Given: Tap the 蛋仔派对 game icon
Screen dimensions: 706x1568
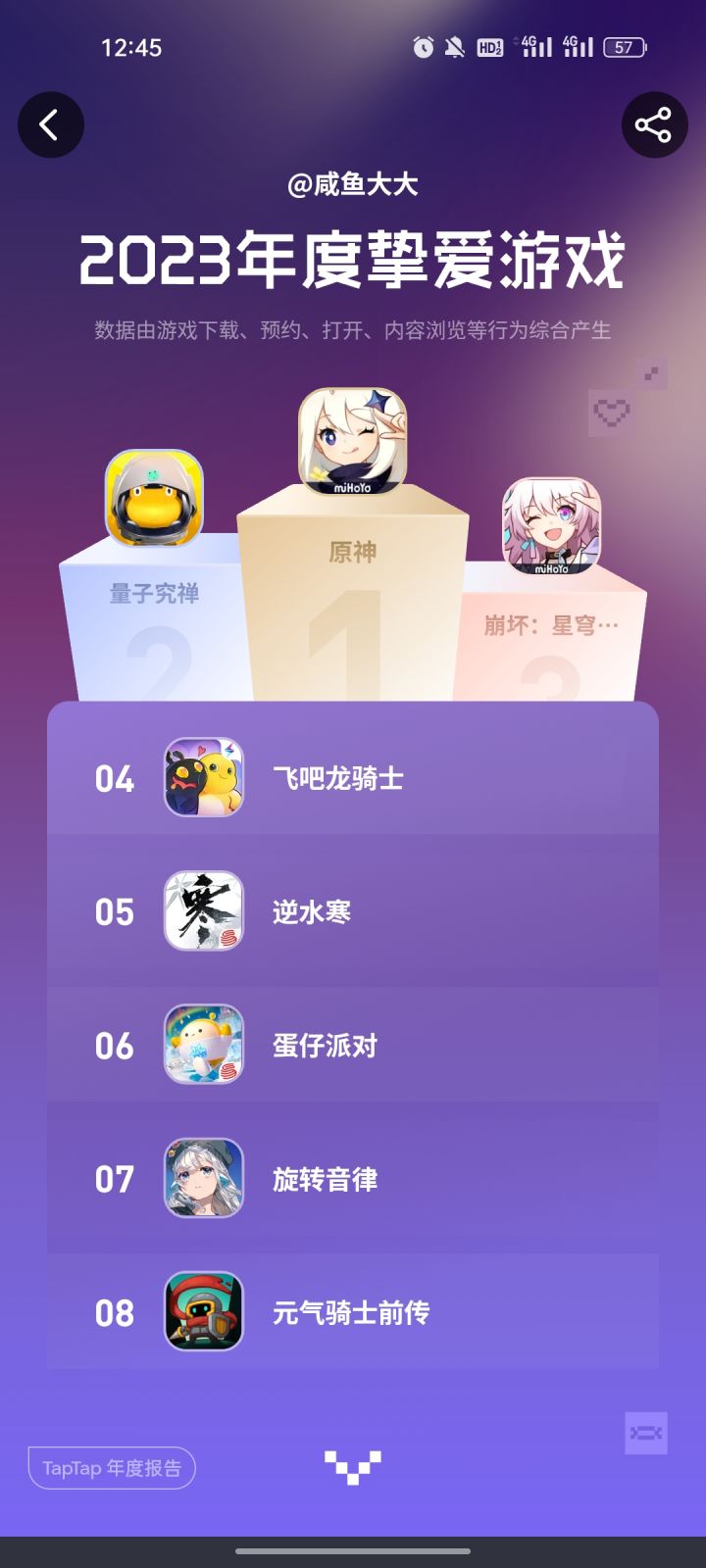Looking at the screenshot, I should pyautogui.click(x=202, y=1045).
